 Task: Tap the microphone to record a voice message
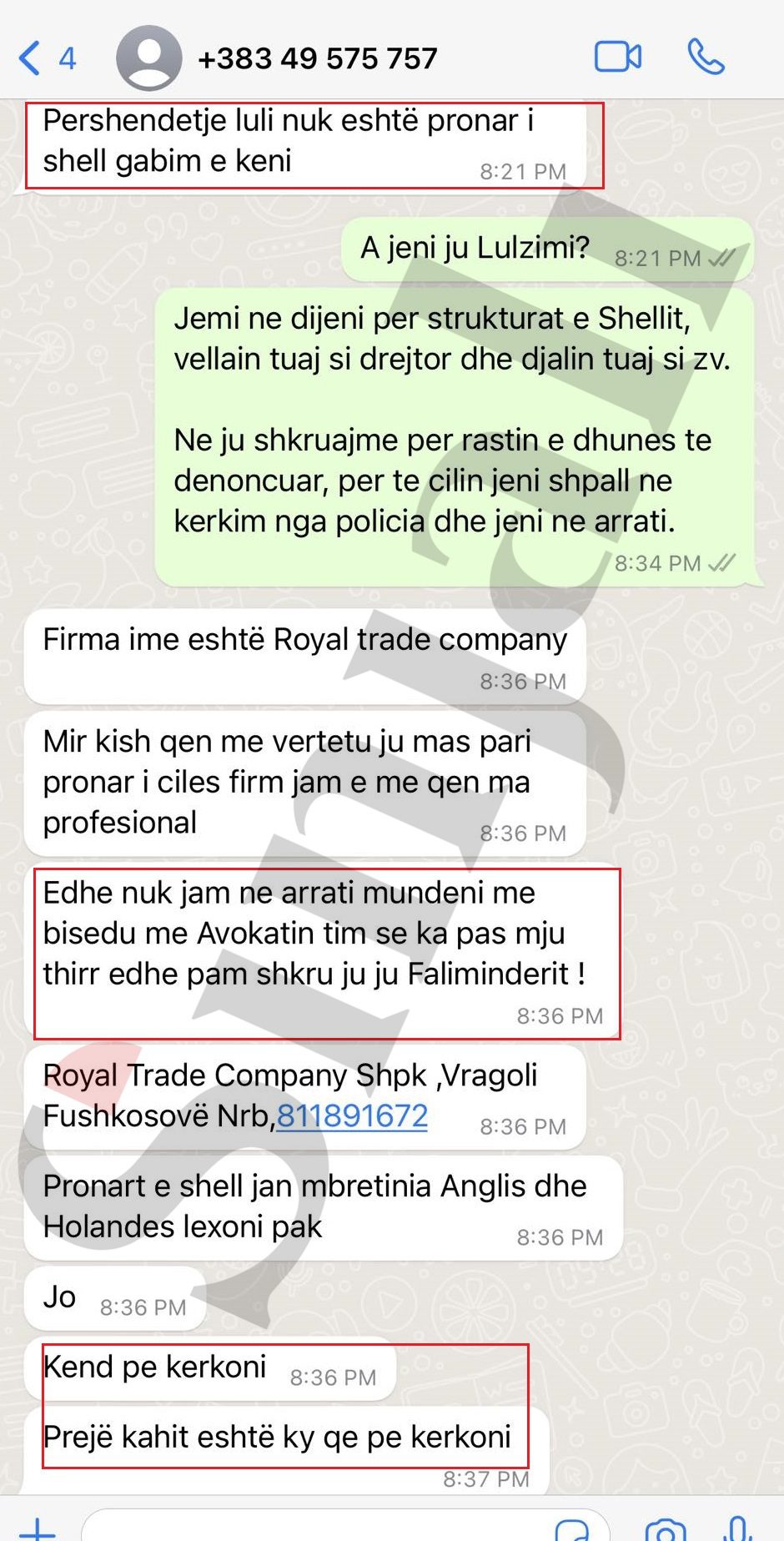click(738, 1528)
